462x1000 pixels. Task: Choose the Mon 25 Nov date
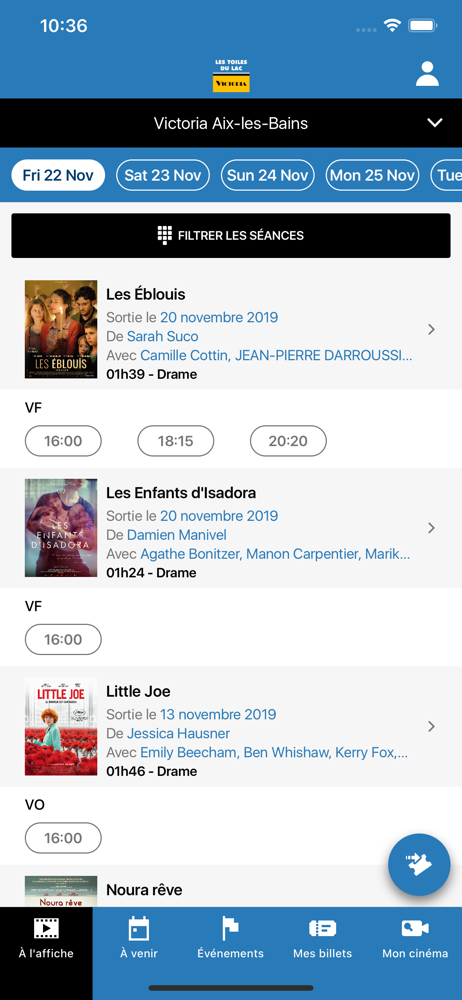coord(373,175)
